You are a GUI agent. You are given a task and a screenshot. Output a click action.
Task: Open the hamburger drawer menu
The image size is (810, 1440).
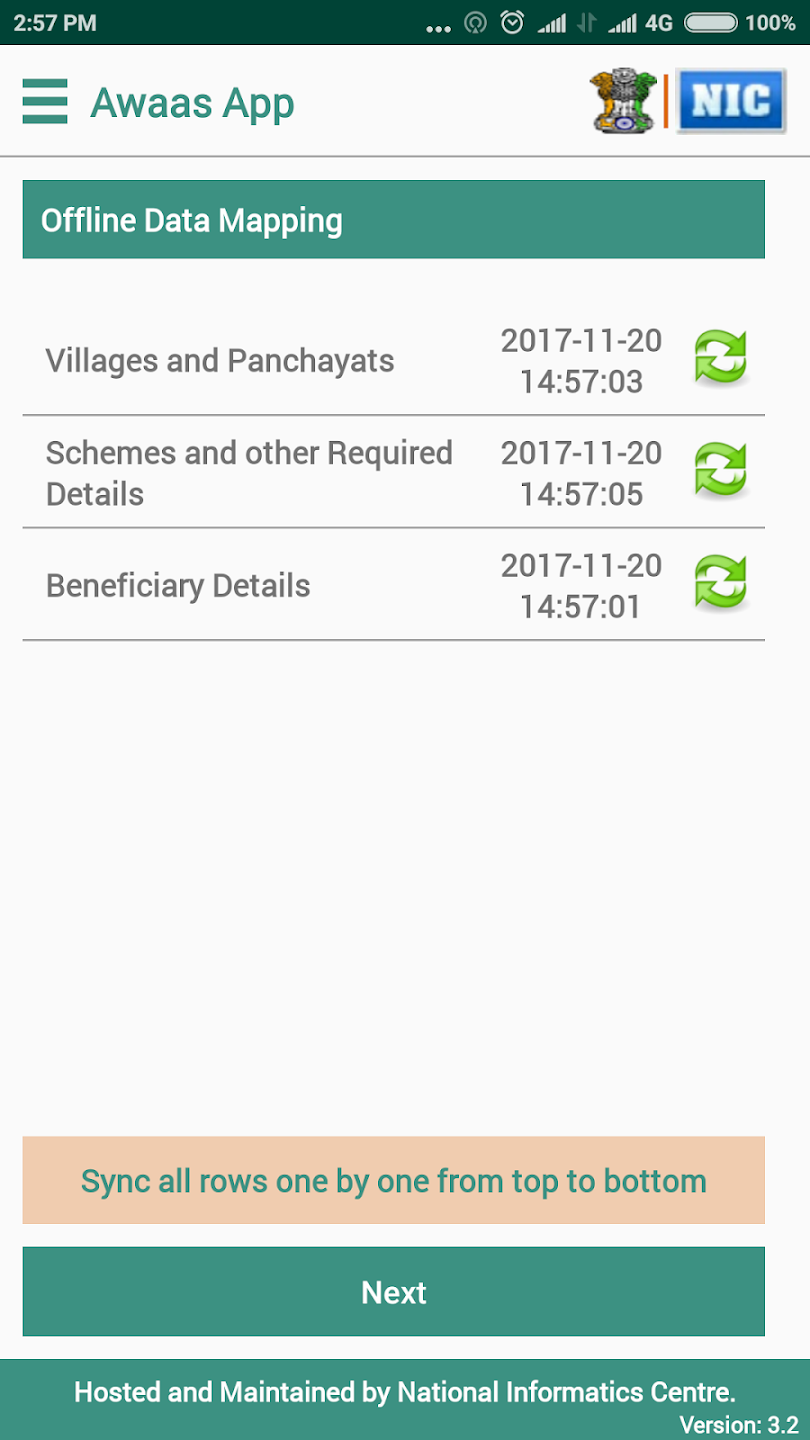coord(45,102)
